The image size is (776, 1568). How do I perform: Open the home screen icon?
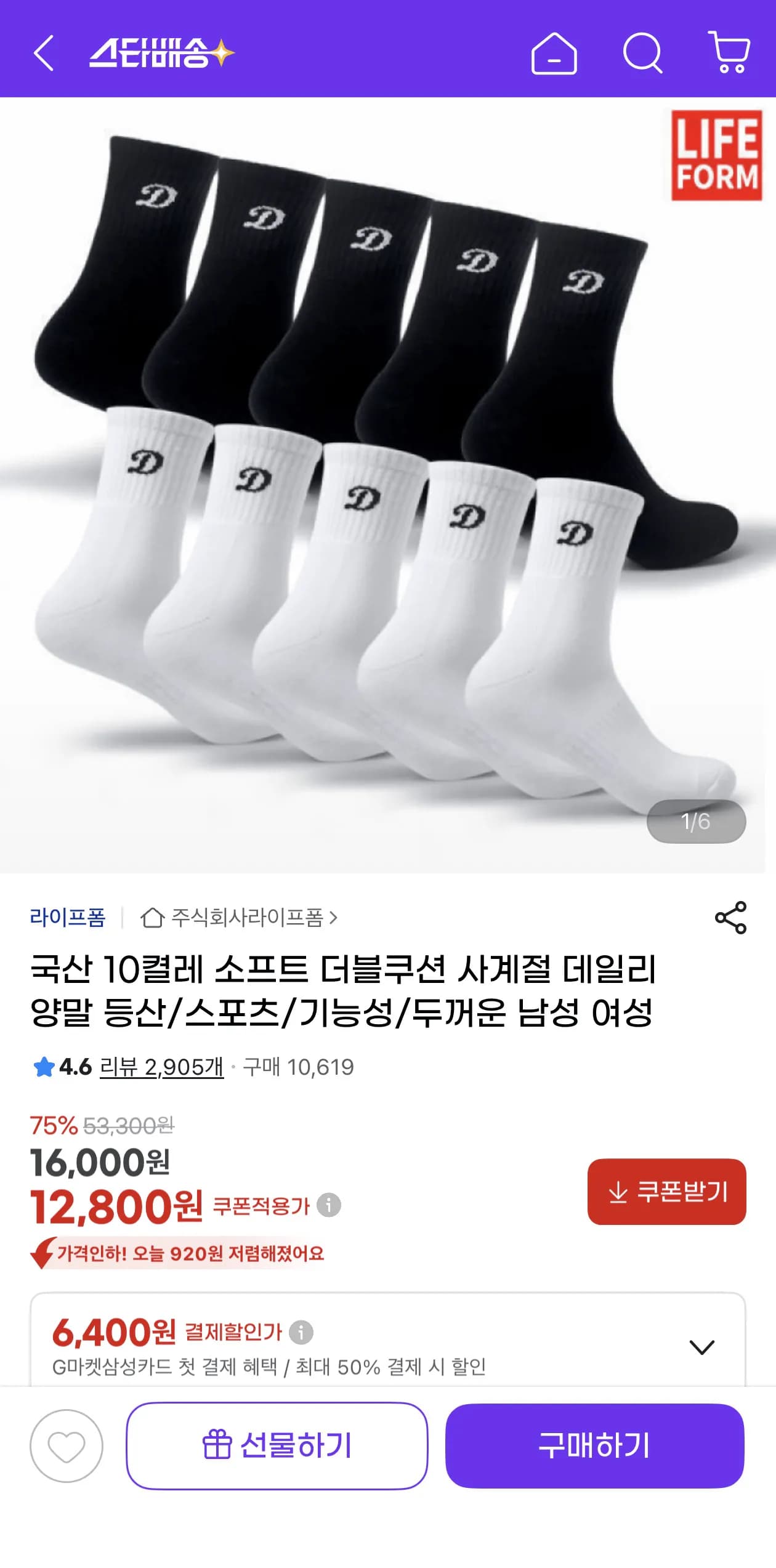pos(553,54)
